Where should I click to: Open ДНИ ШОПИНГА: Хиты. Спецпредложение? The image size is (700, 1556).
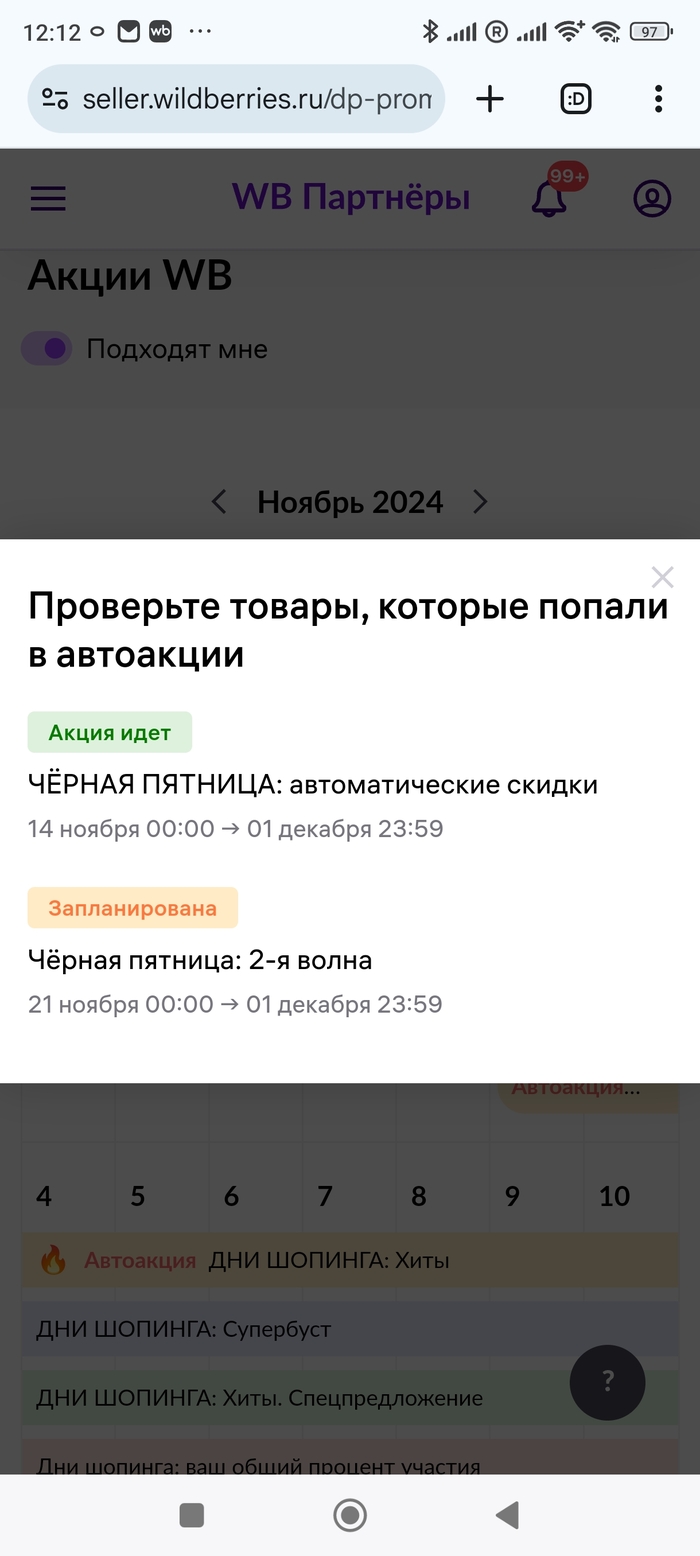tap(260, 1398)
